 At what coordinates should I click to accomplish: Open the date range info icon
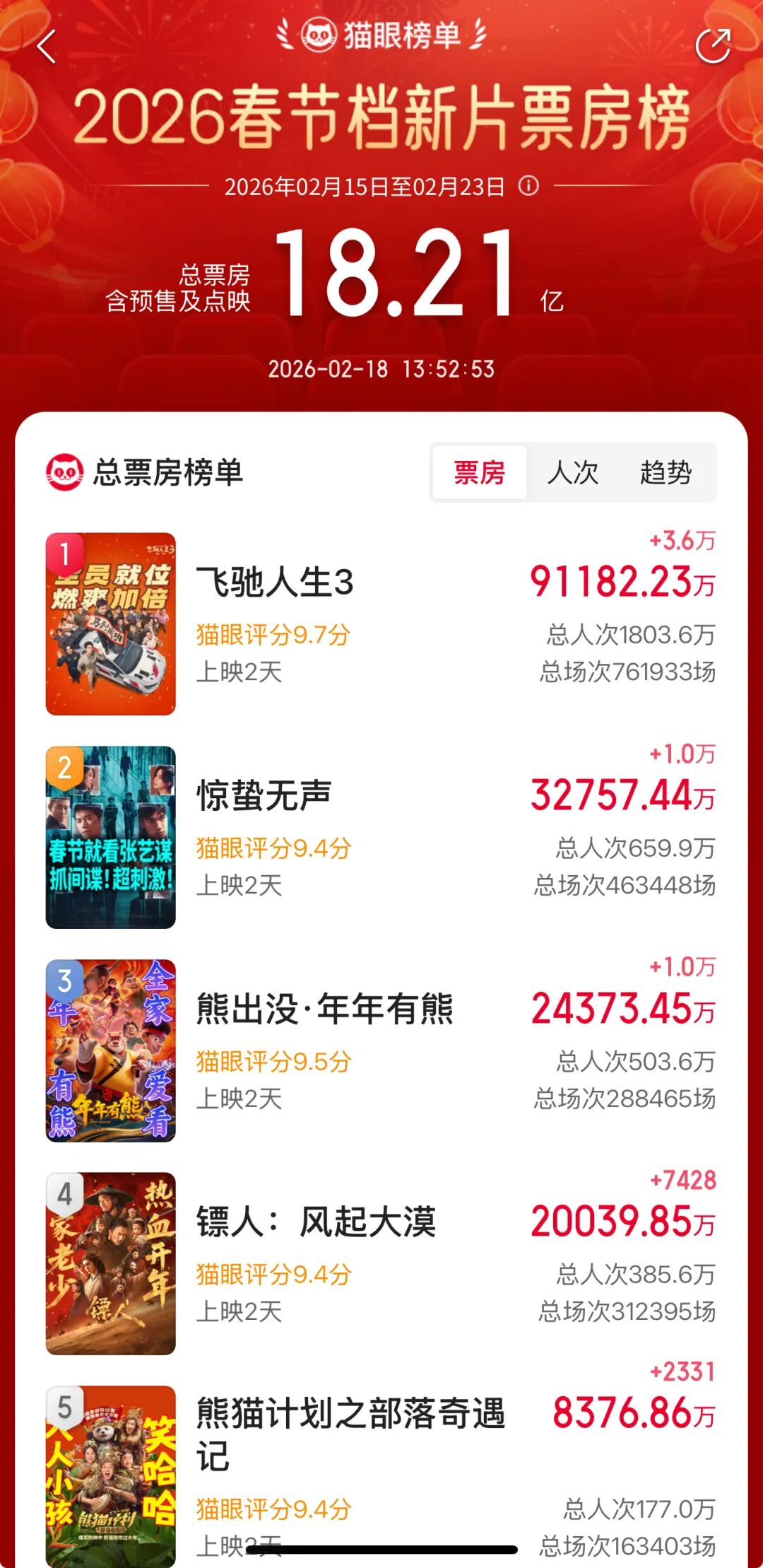(528, 186)
